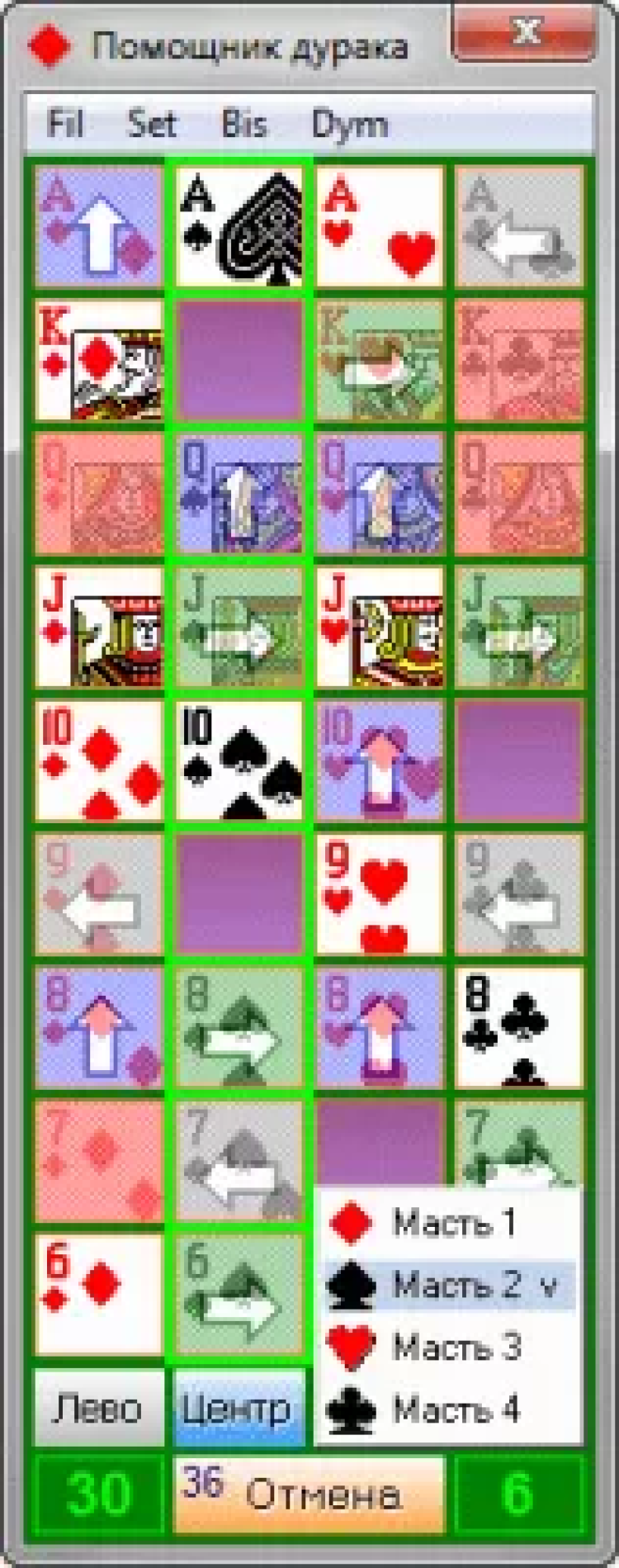Tap the king of diamonds card
Viewport: 619px width, 1568px height.
pos(99,359)
